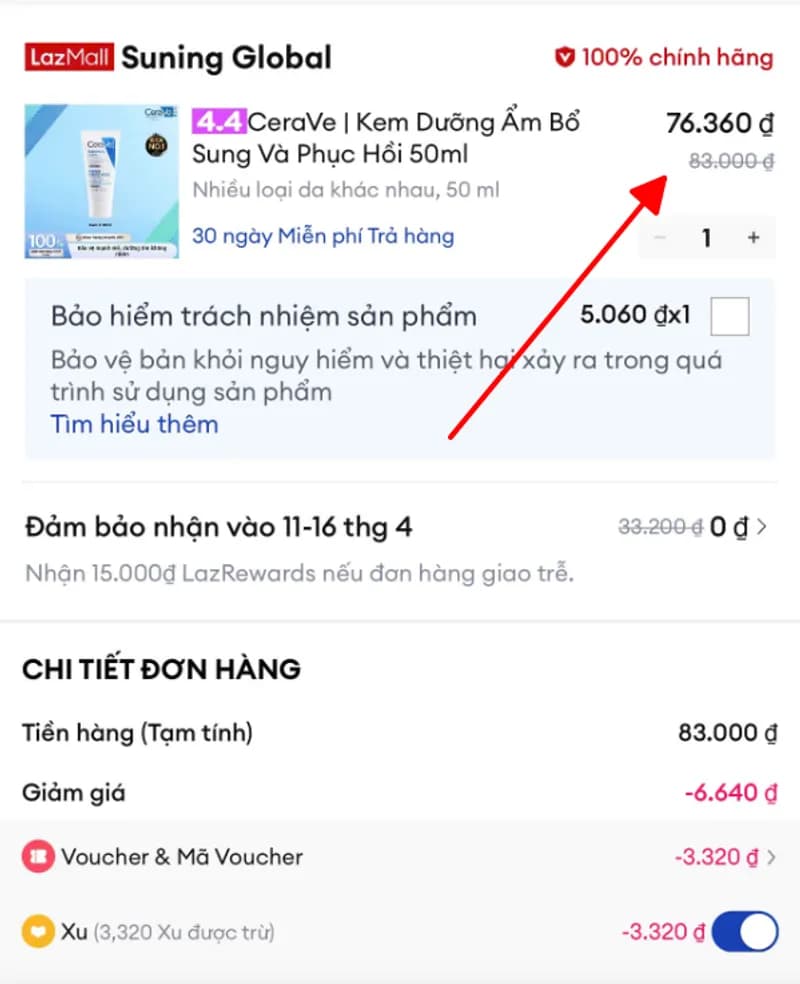The width and height of the screenshot is (800, 984).
Task: Open the Tìm hiểu thêm link
Action: coord(134,424)
